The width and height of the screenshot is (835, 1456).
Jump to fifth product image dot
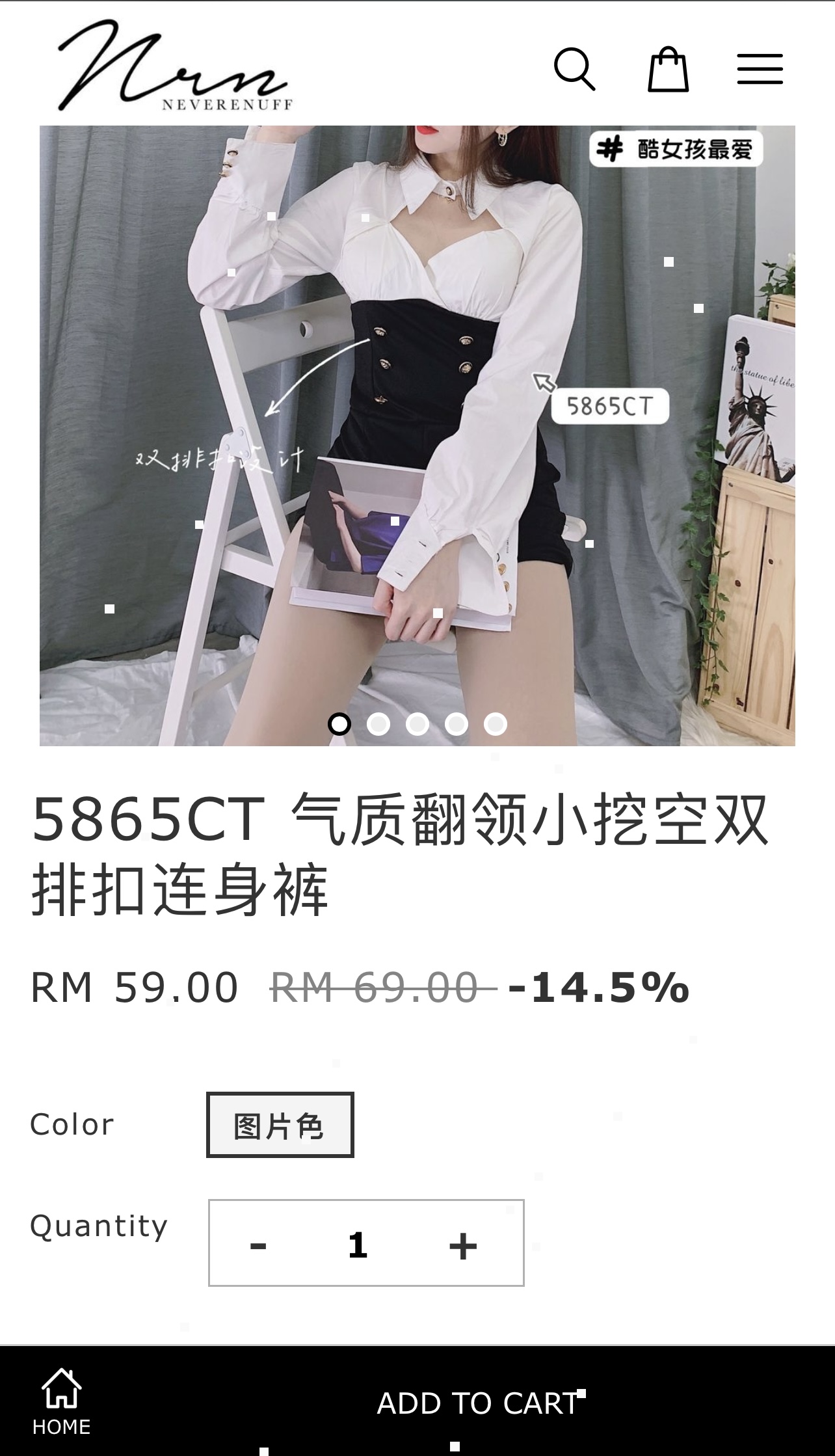click(x=496, y=724)
